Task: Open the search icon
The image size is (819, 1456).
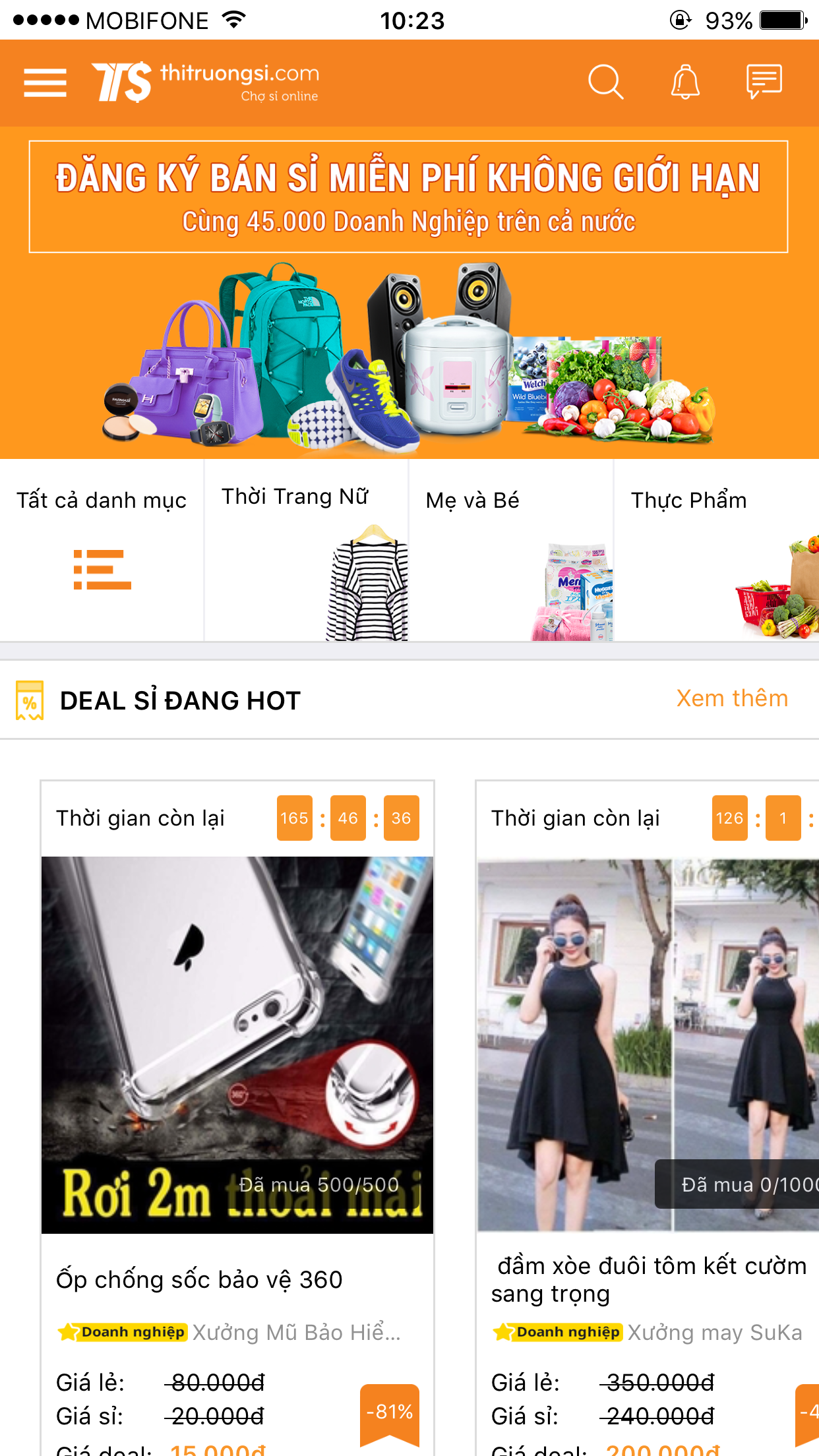Action: (605, 82)
